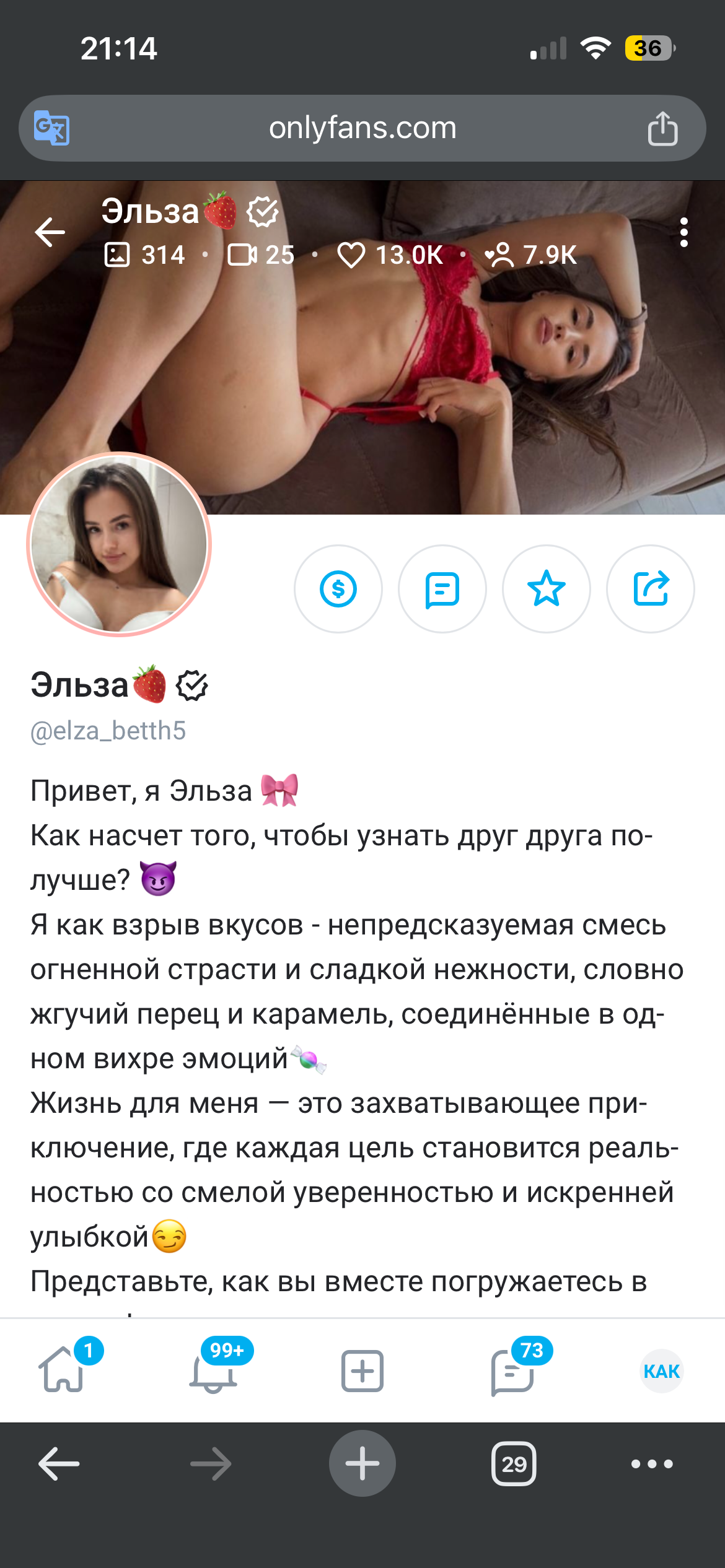Tap the onlyfans.com address bar
The width and height of the screenshot is (725, 1568).
pos(362,128)
